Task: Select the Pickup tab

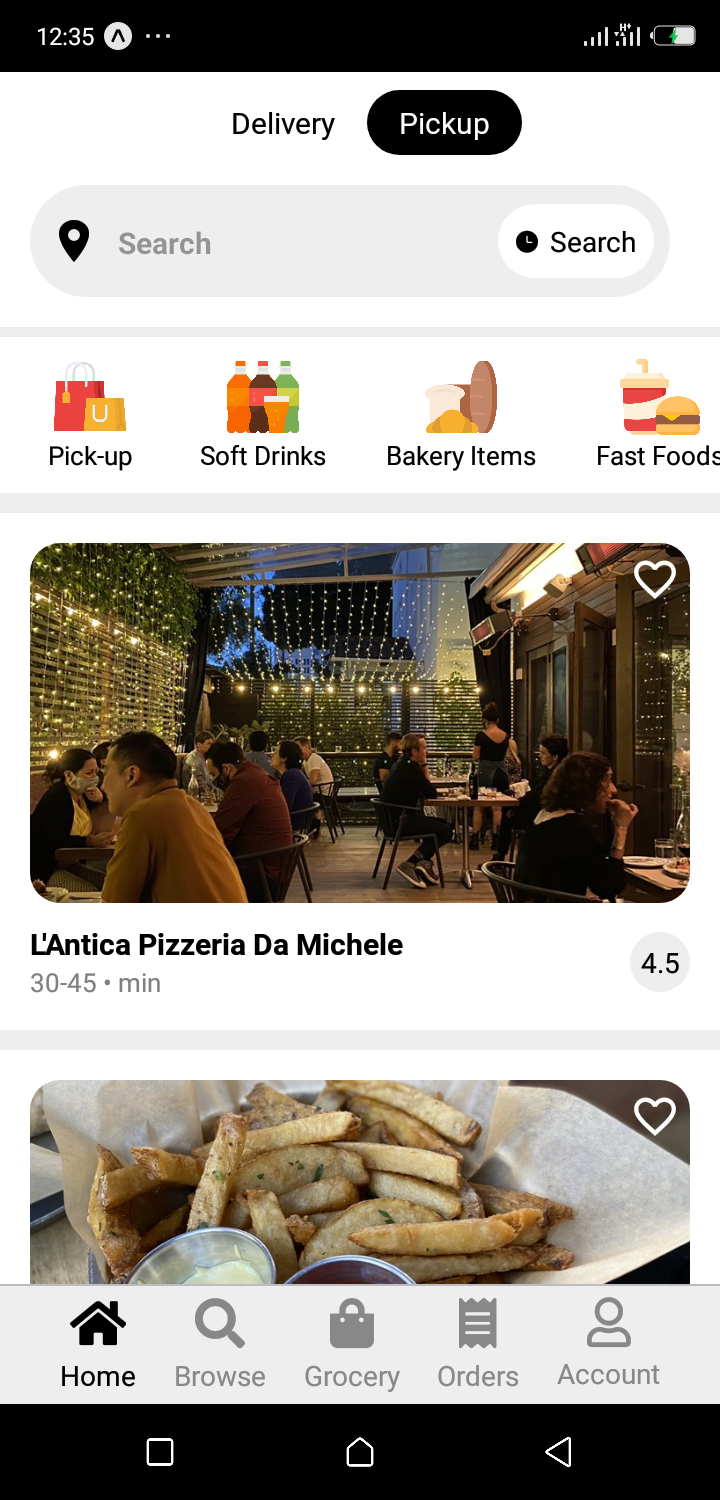Action: 444,122
